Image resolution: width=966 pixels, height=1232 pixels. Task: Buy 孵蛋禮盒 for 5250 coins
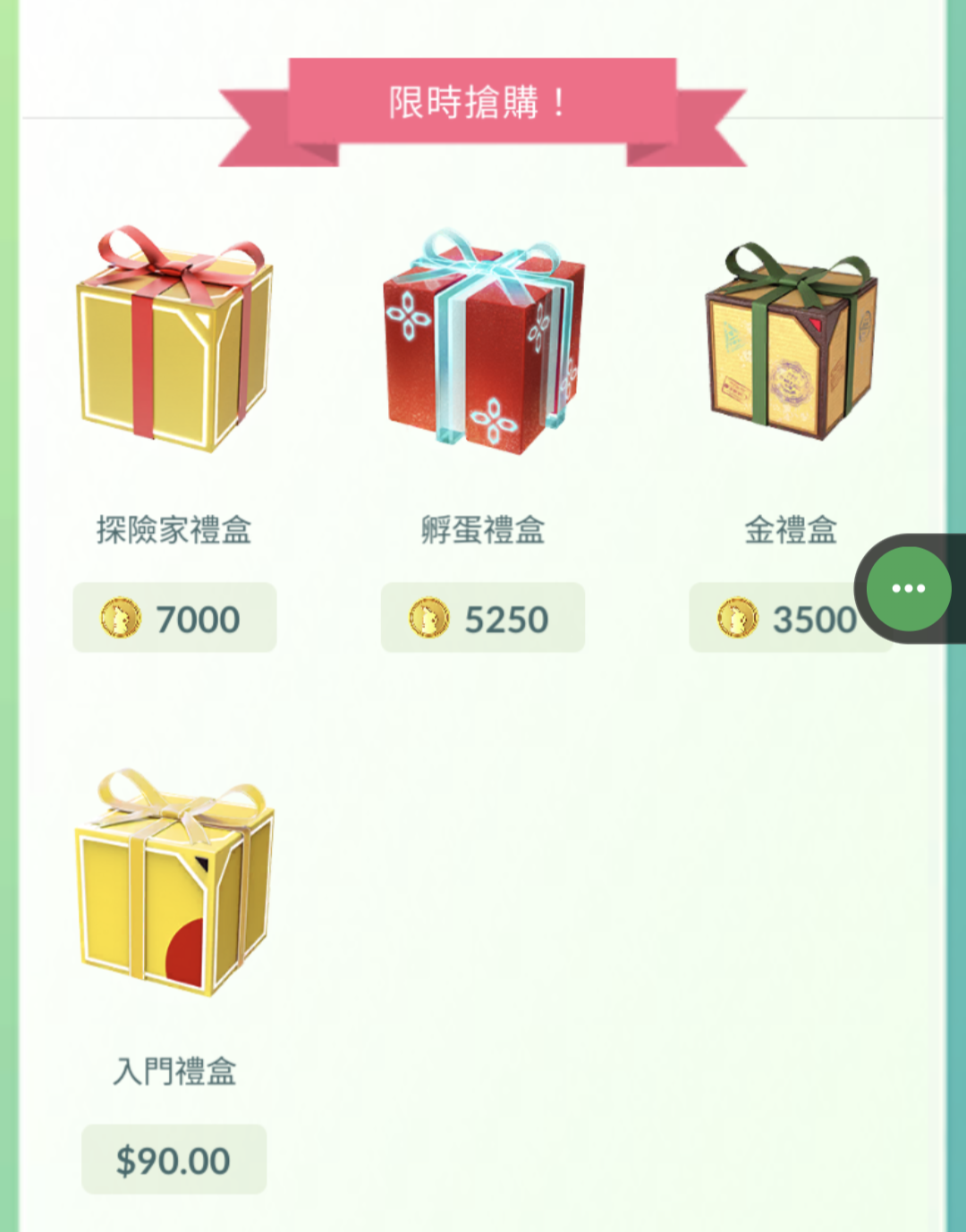pyautogui.click(x=483, y=618)
